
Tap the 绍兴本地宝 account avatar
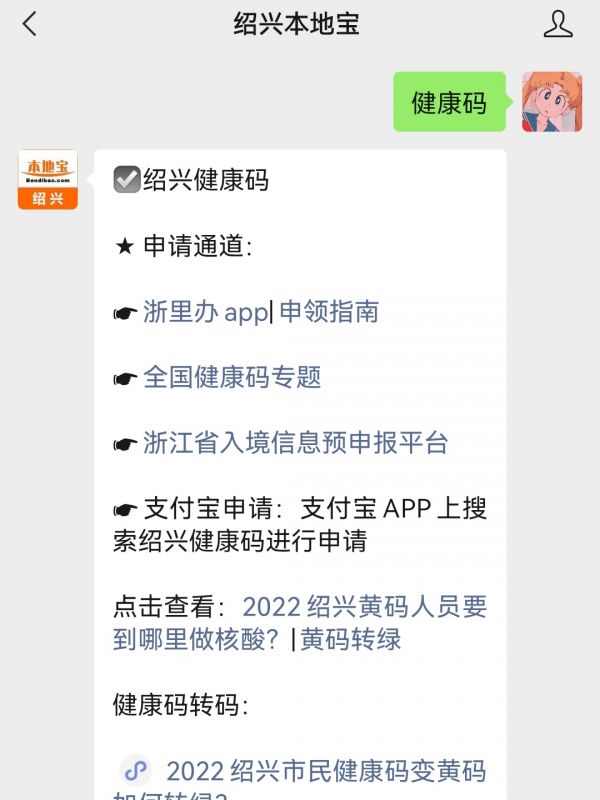pos(47,180)
